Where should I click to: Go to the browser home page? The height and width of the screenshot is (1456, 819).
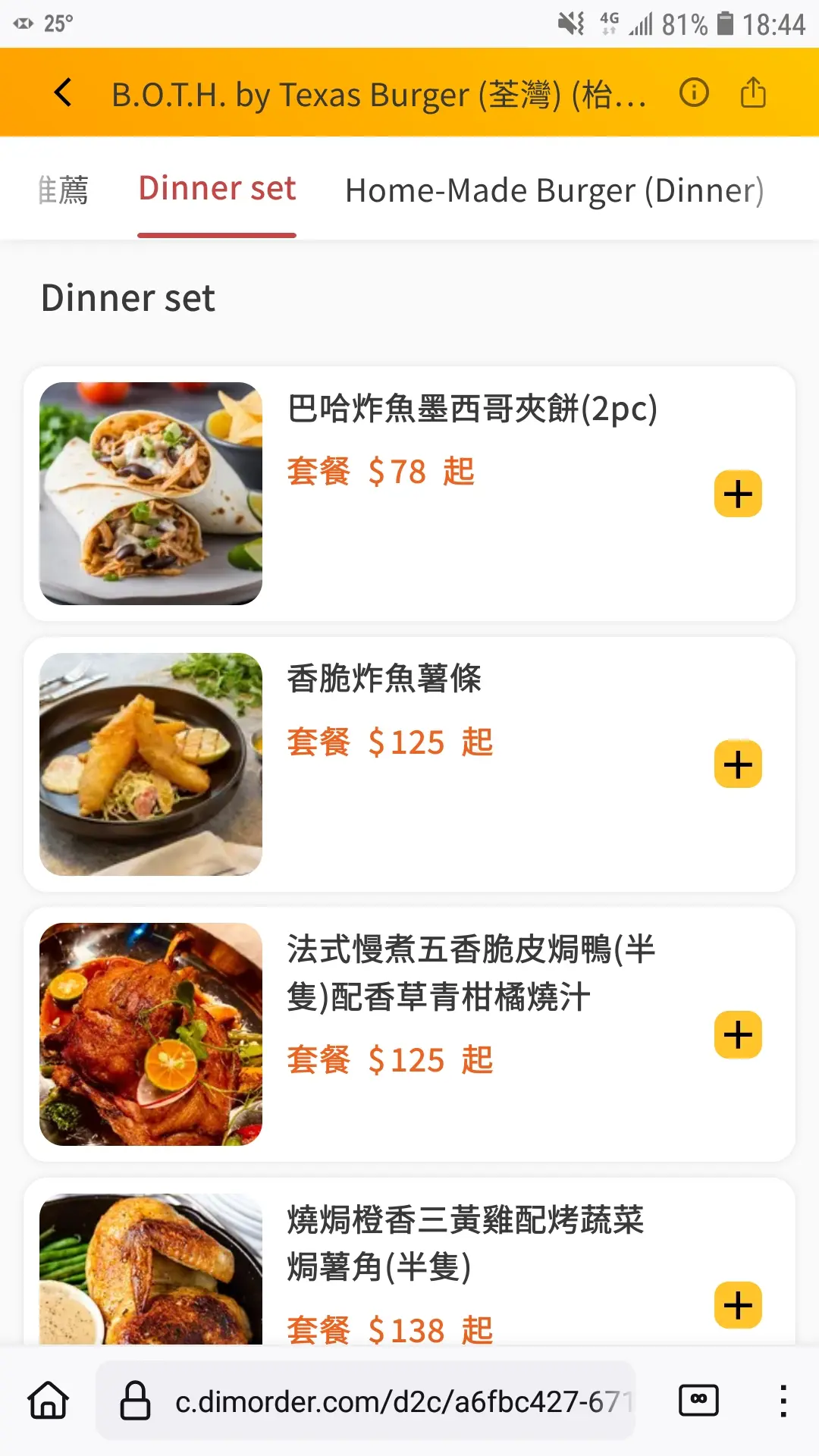pyautogui.click(x=49, y=1400)
